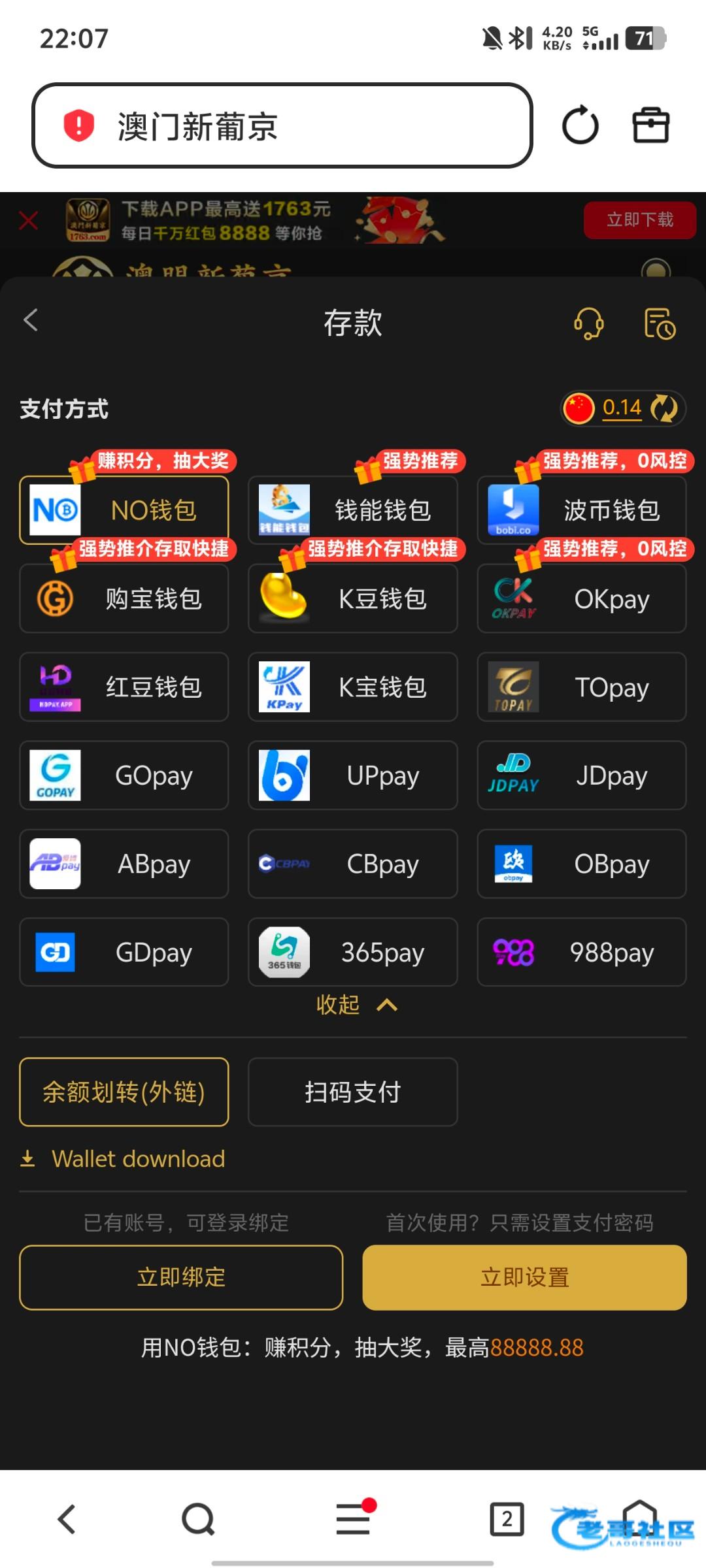706x1568 pixels.
Task: Select K豆钱包 payment method
Action: (353, 599)
